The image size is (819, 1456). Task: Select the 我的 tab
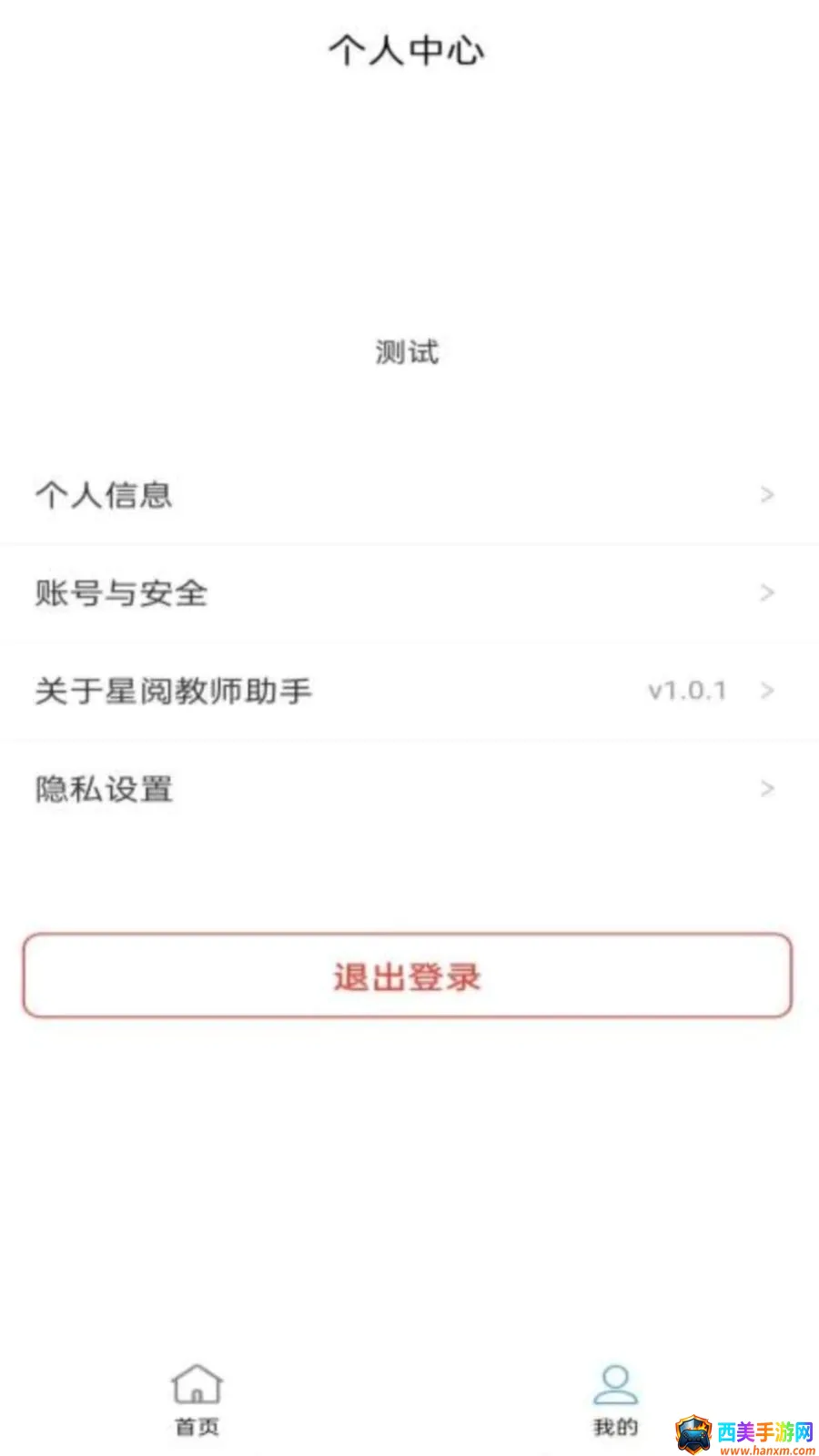tap(615, 1400)
